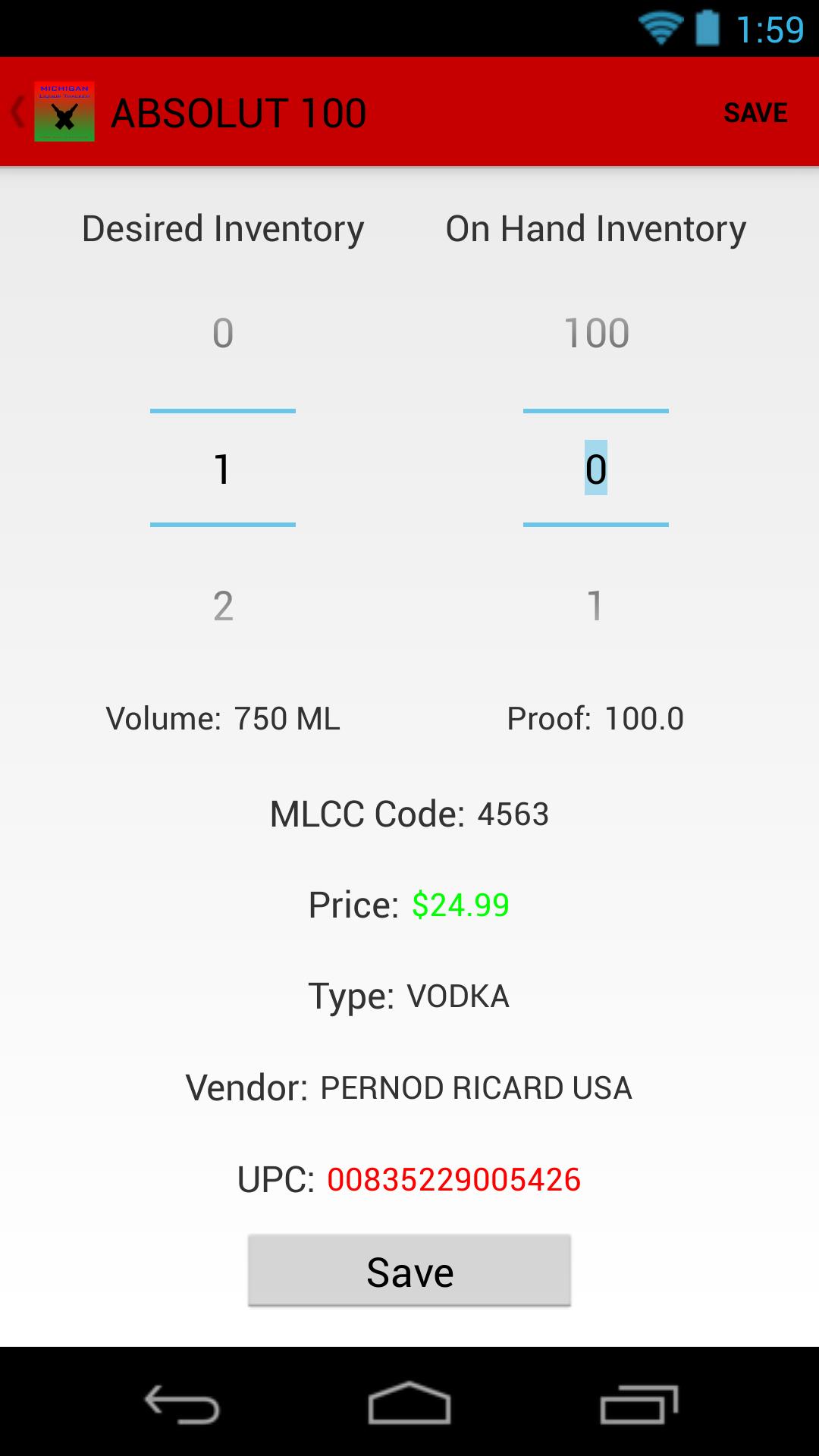Tap the red UPC number link
The image size is (819, 1456).
point(453,1178)
